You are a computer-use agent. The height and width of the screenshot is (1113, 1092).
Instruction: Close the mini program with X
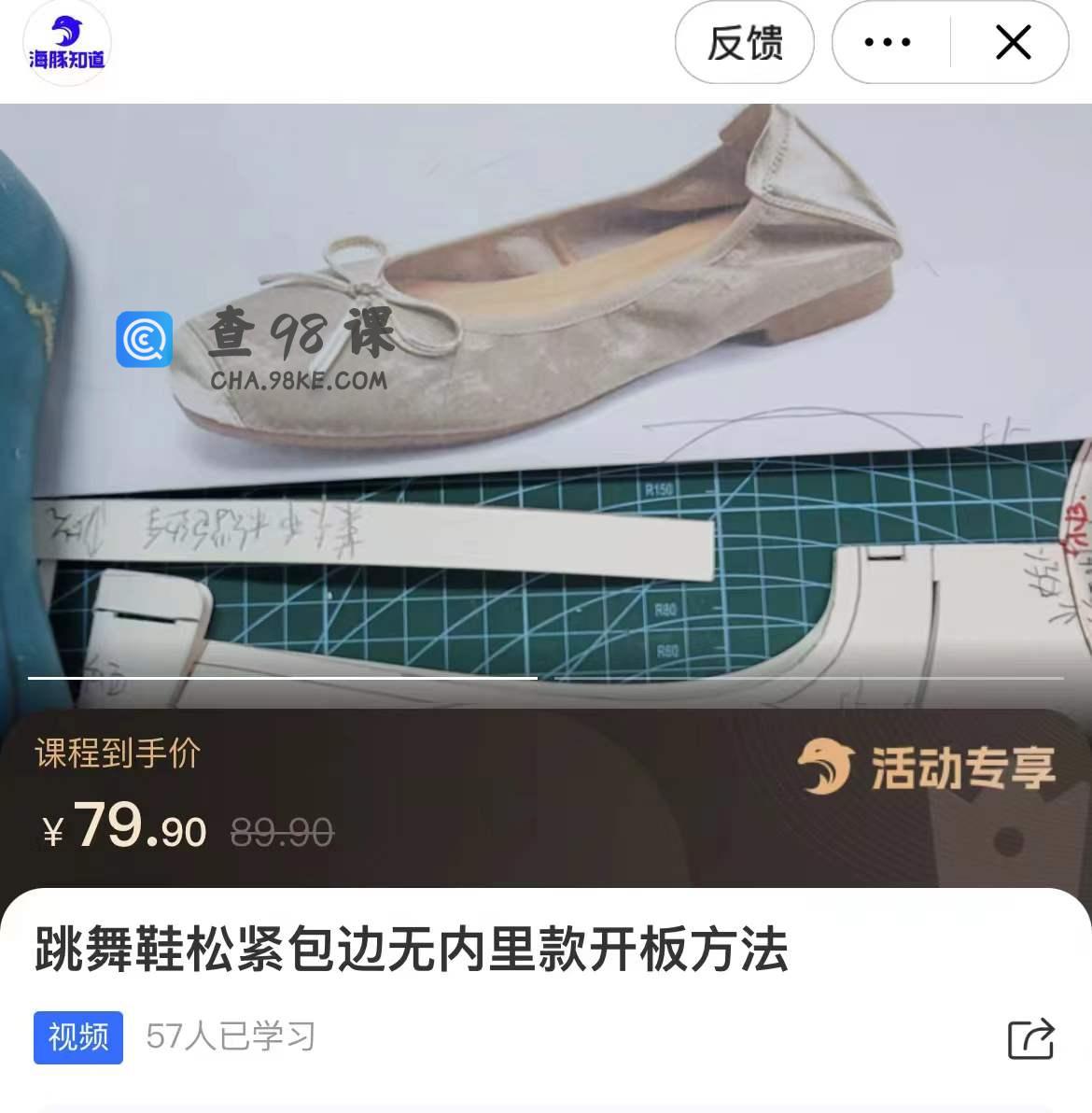pos(1013,43)
